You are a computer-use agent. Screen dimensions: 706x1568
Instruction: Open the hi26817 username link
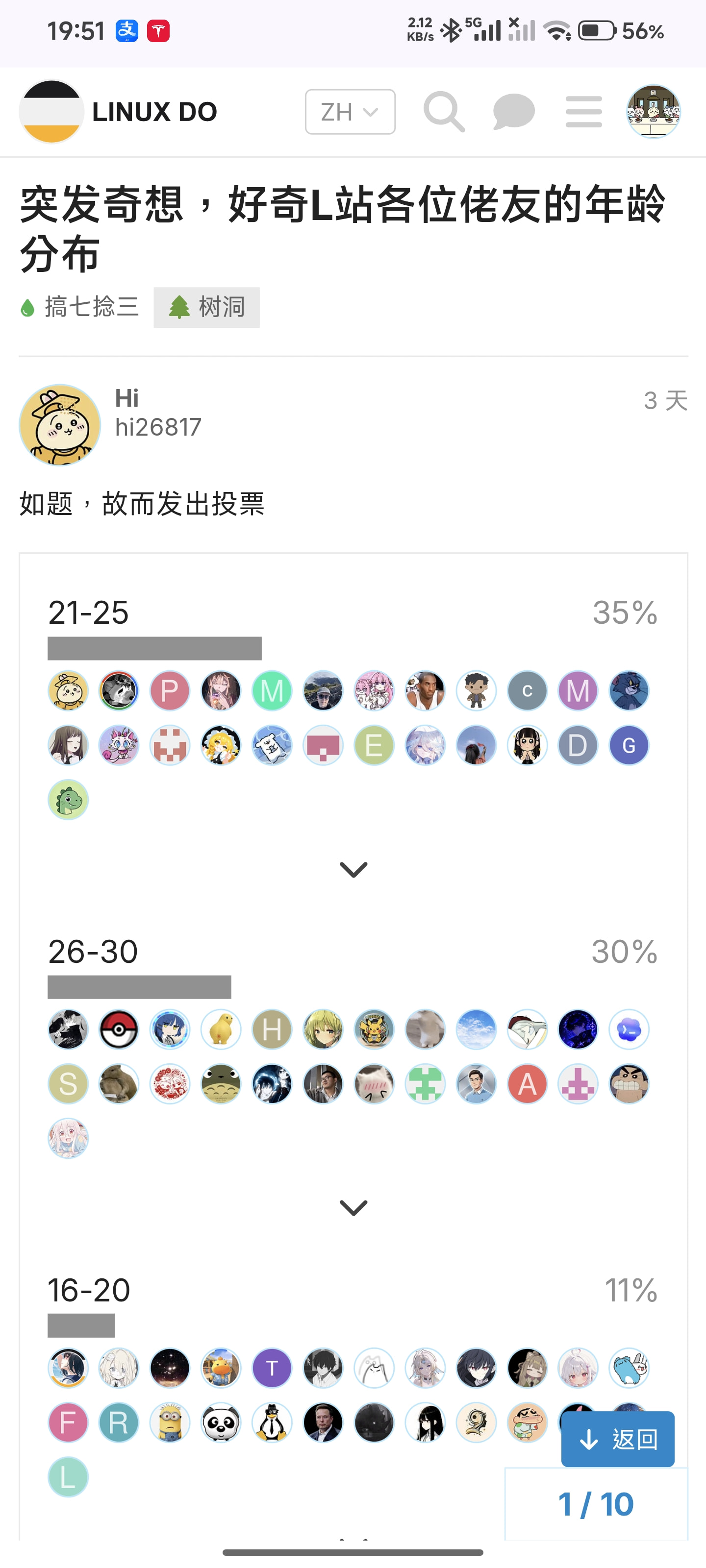click(158, 427)
